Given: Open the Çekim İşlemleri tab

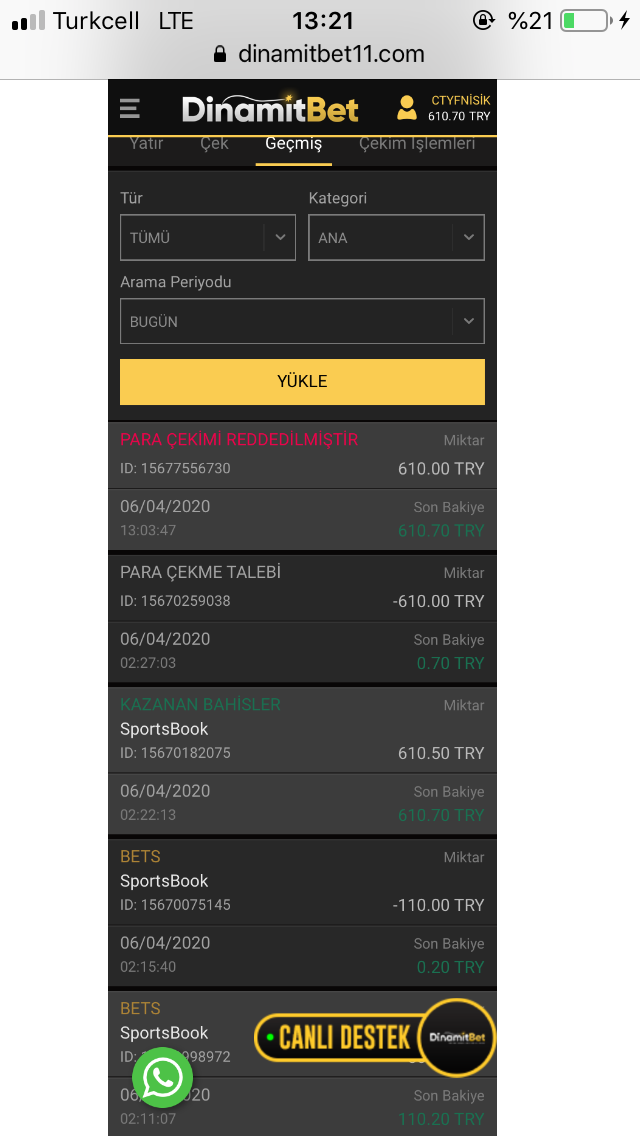Looking at the screenshot, I should (417, 143).
